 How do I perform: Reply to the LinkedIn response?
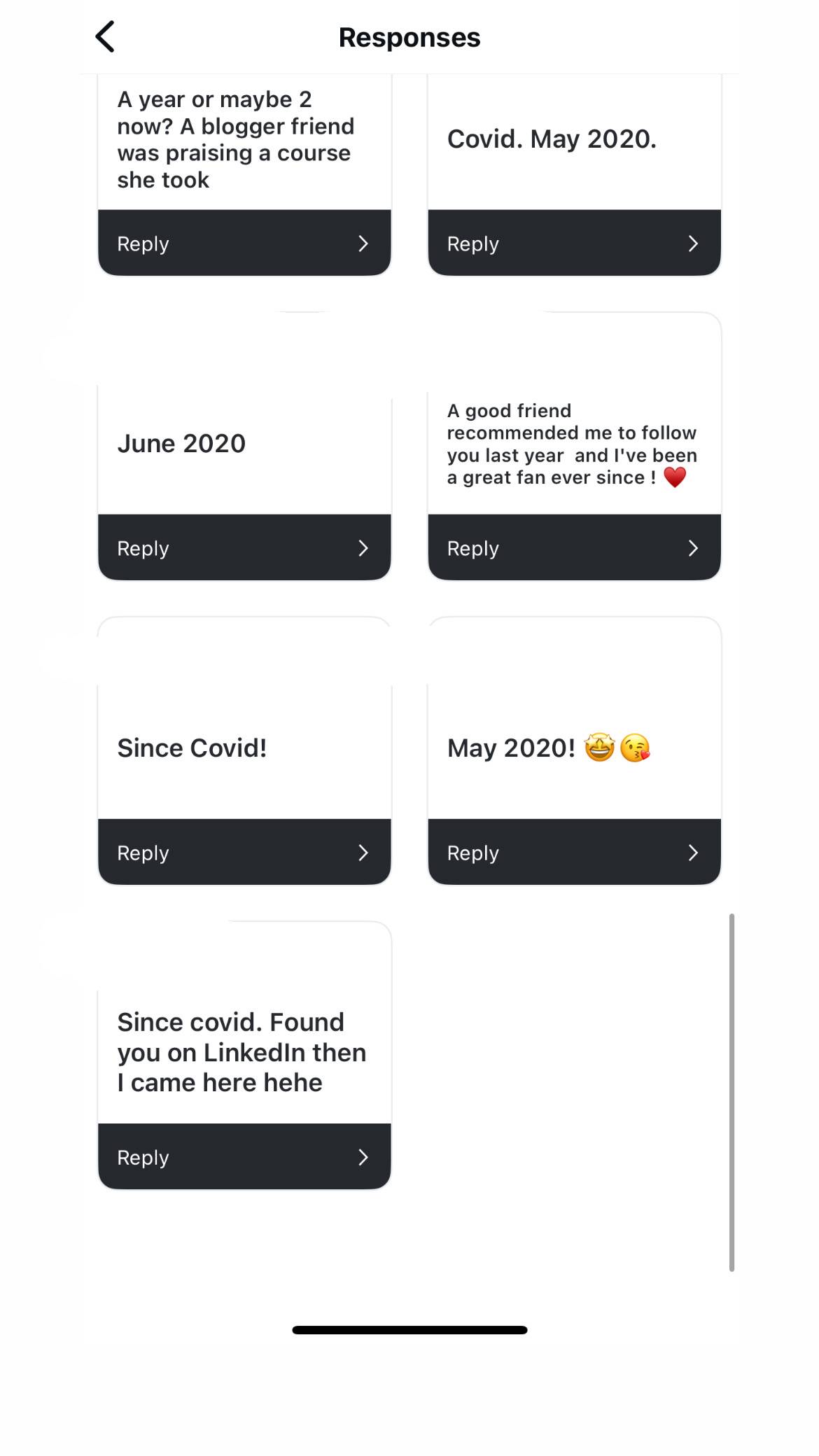pos(244,1157)
